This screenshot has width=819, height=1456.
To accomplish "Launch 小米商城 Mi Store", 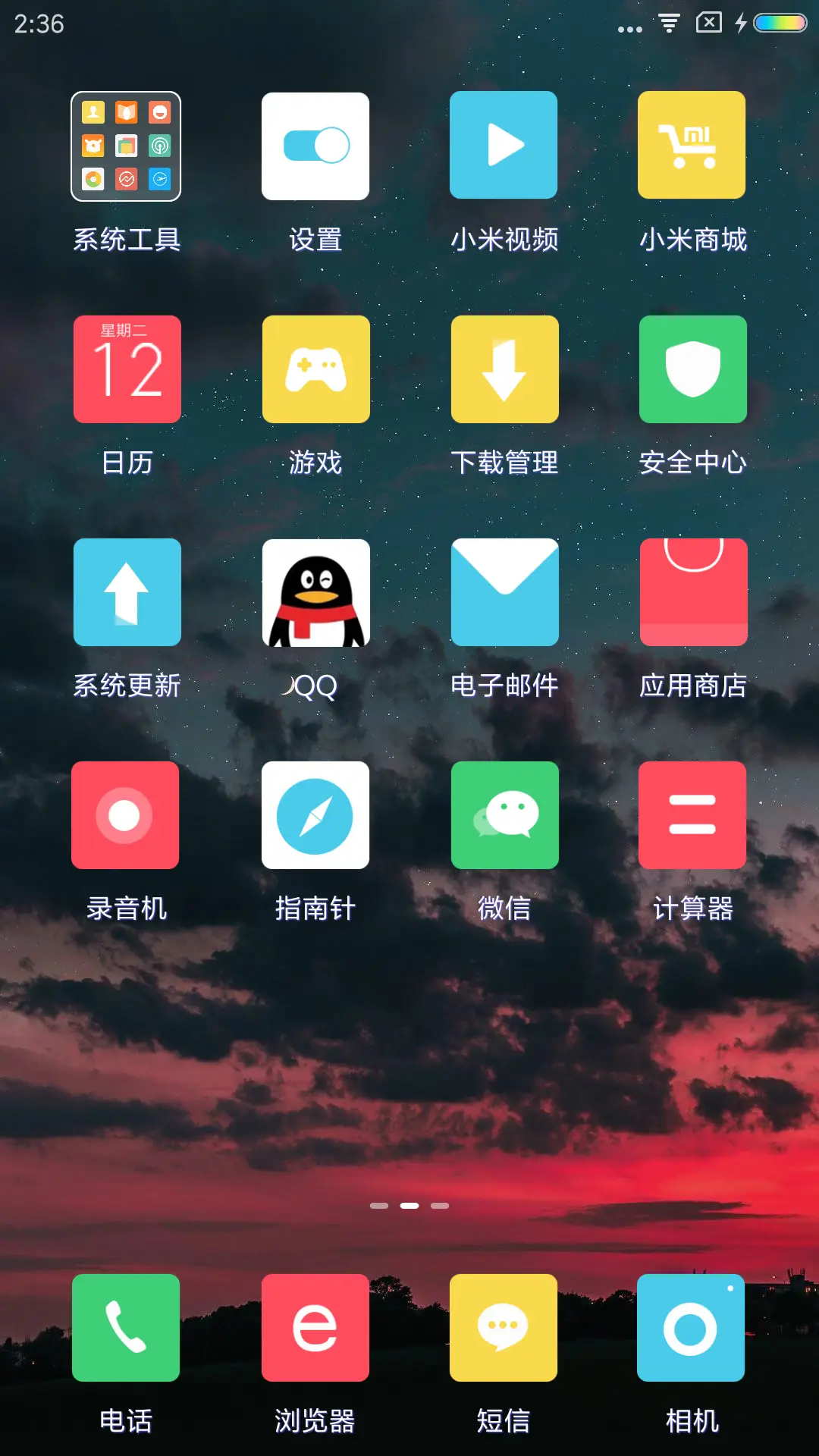I will 692,144.
